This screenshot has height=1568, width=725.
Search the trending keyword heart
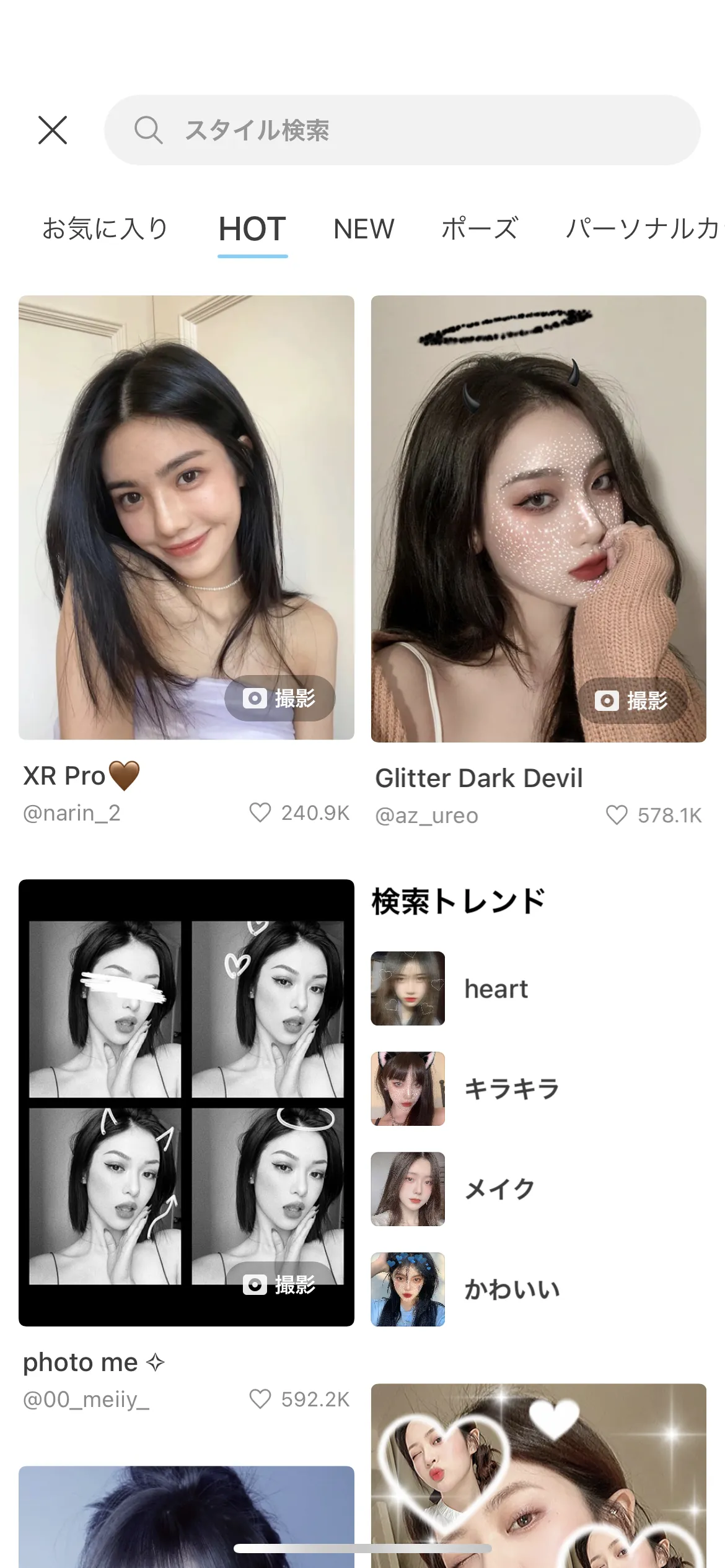[496, 989]
